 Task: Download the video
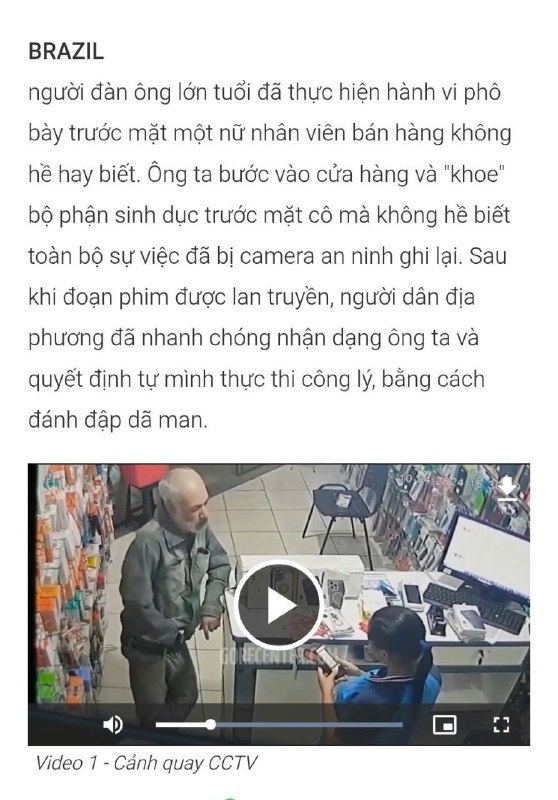(508, 489)
